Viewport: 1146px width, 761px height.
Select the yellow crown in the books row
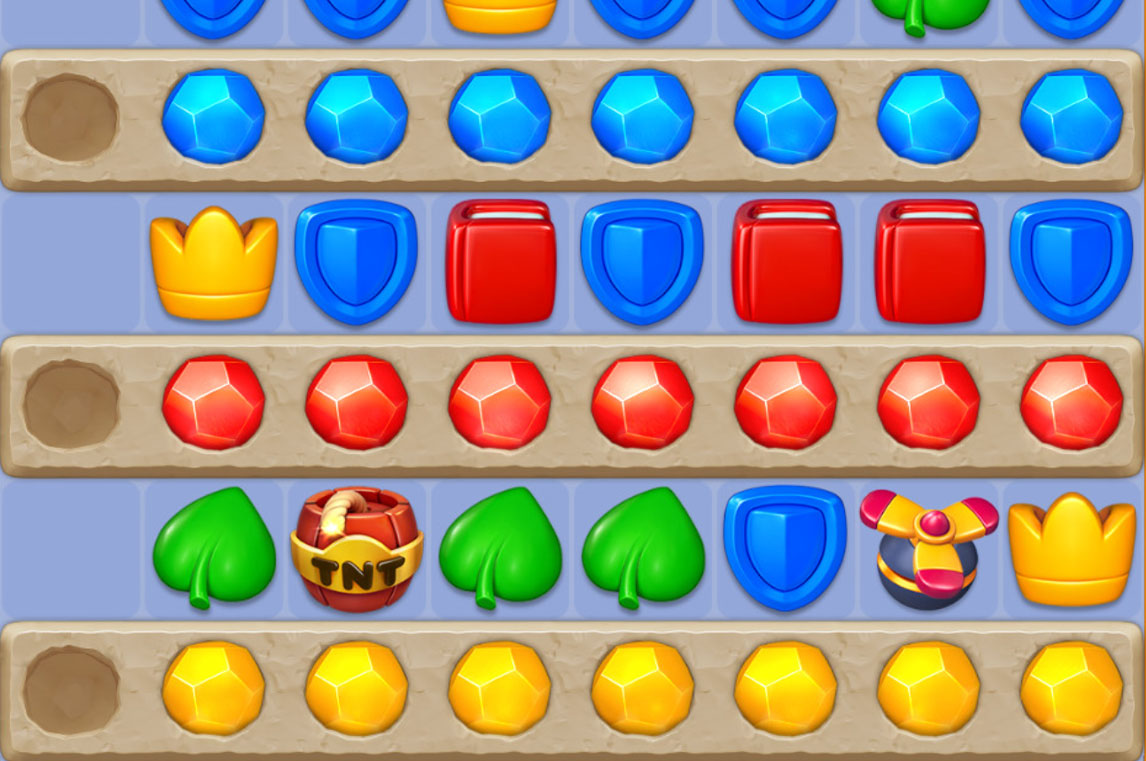(x=213, y=263)
